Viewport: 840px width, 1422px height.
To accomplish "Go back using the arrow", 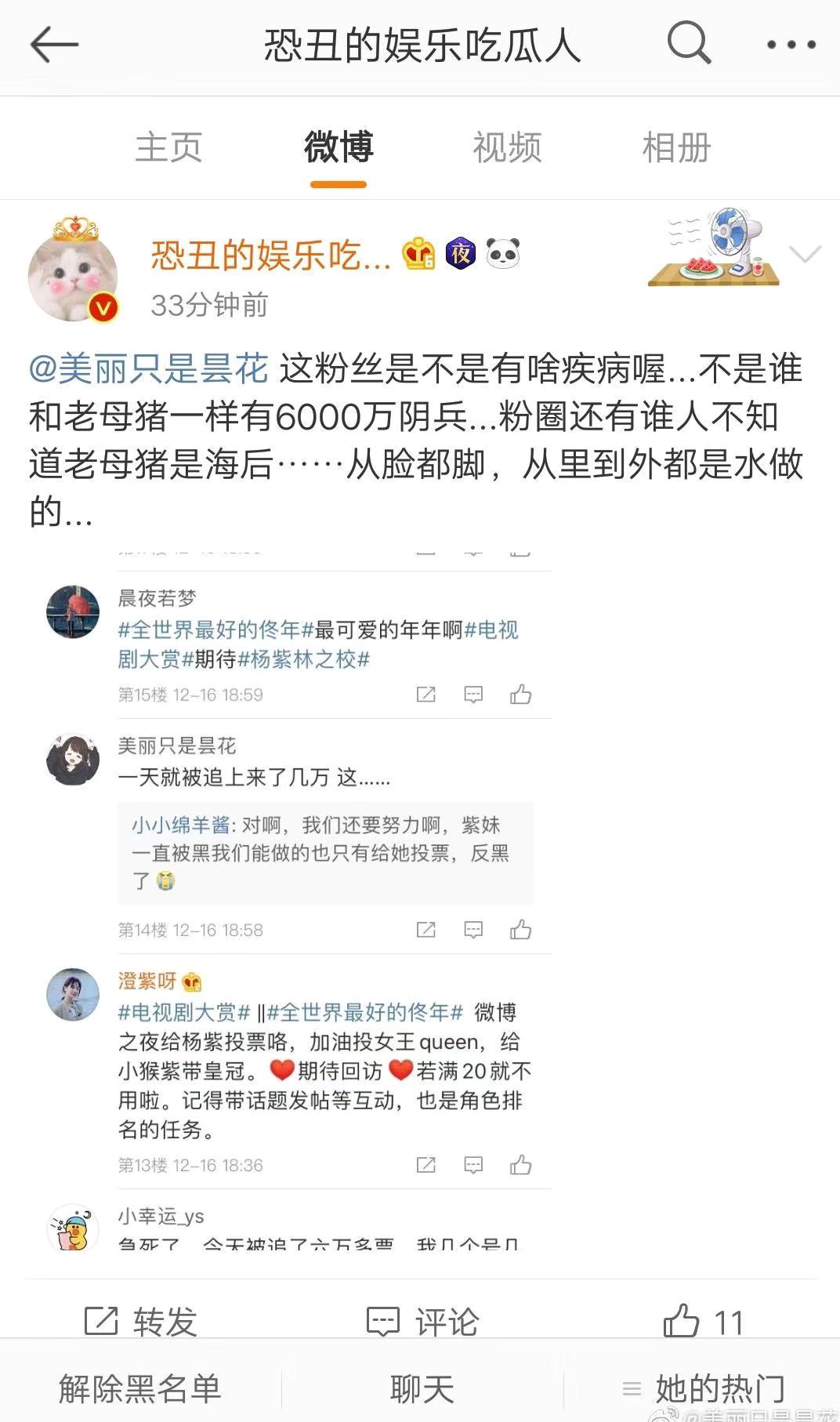I will coord(54,45).
